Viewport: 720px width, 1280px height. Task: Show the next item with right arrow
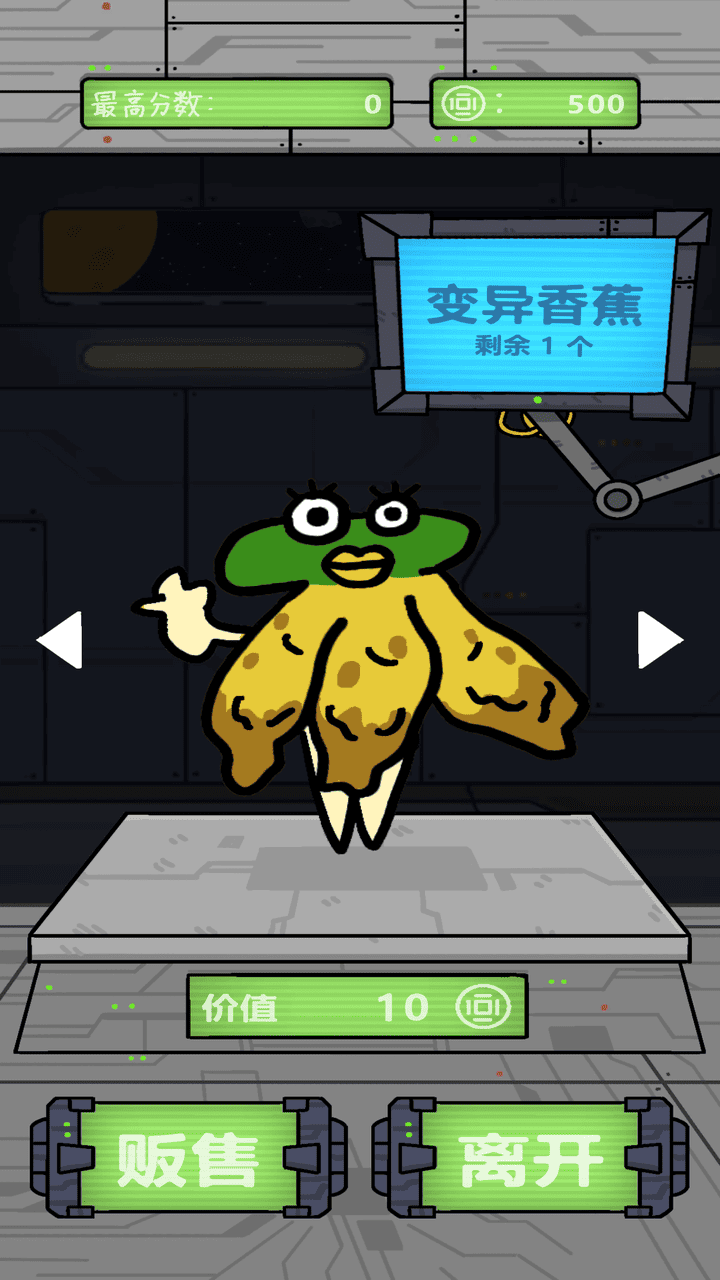(660, 640)
